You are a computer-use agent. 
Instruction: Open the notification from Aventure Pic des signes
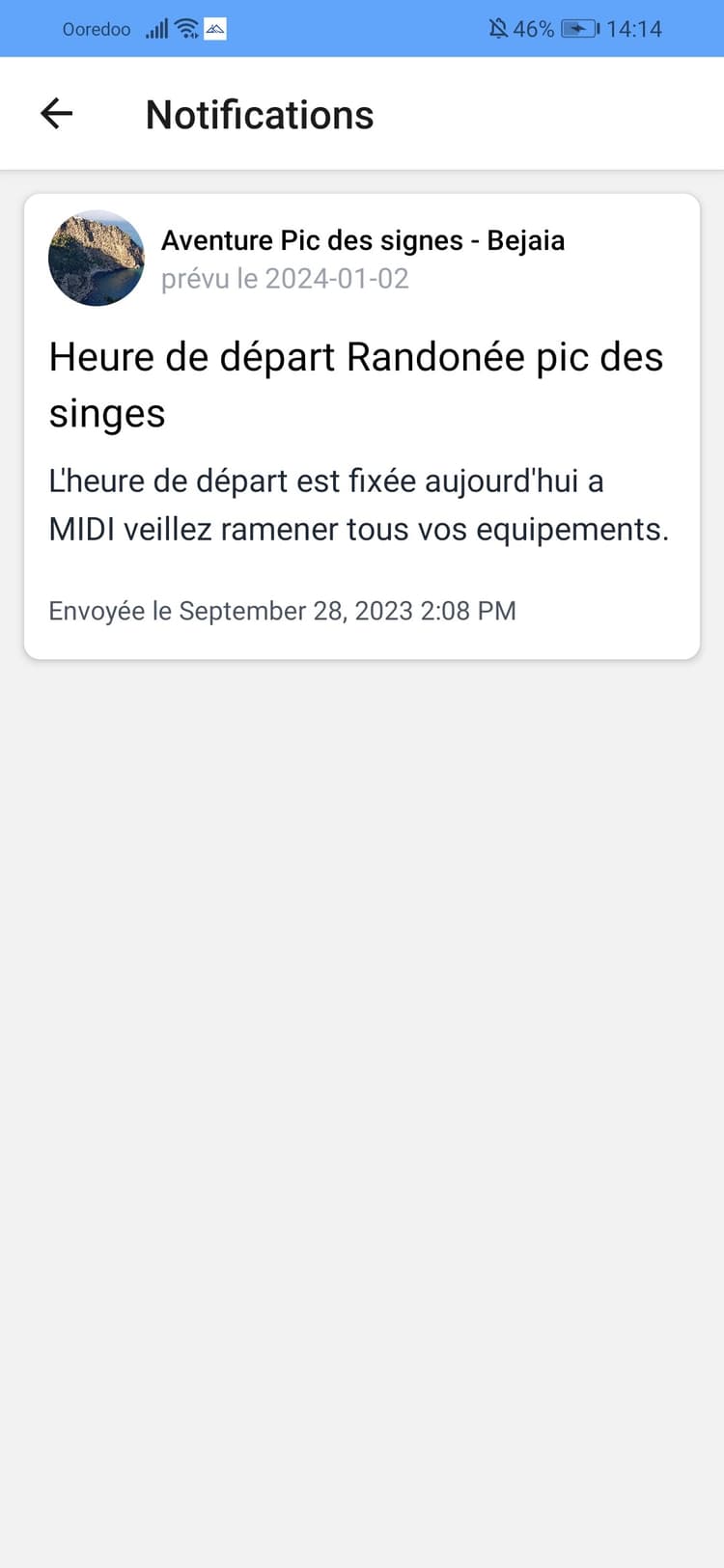pyautogui.click(x=362, y=425)
